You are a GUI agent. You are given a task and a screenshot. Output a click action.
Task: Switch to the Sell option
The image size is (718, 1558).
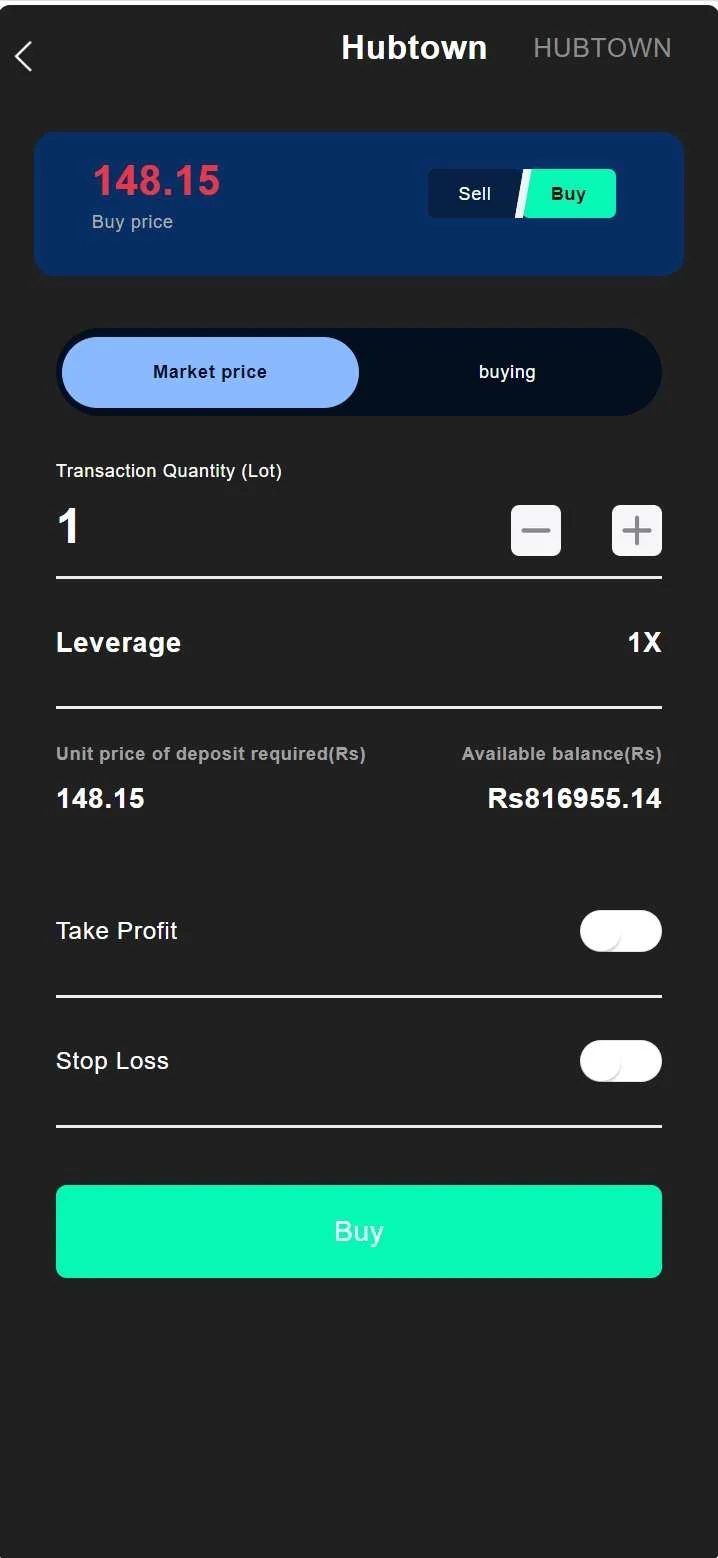click(474, 194)
